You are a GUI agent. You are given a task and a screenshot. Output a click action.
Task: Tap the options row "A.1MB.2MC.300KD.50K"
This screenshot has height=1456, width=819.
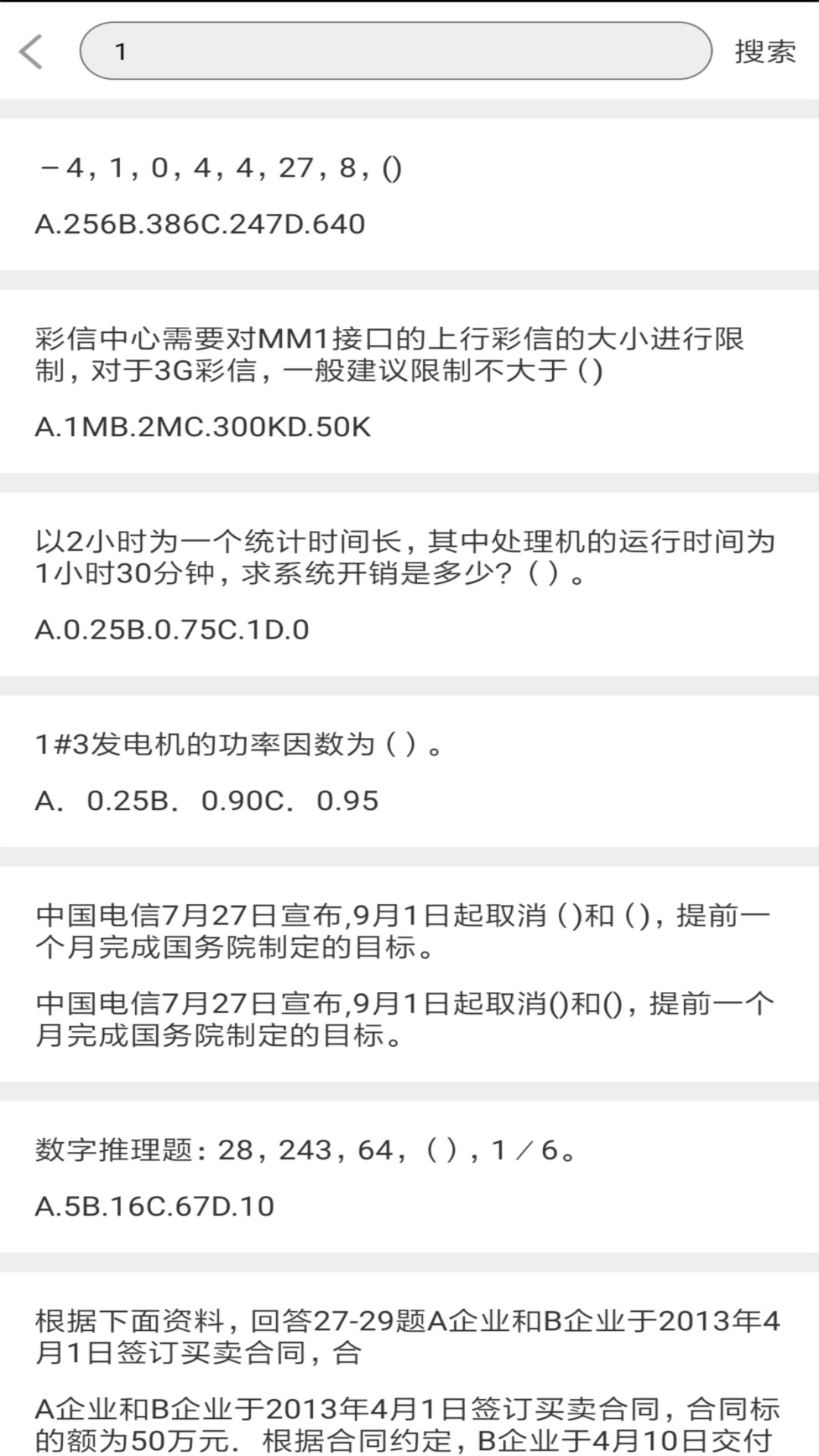(x=201, y=427)
